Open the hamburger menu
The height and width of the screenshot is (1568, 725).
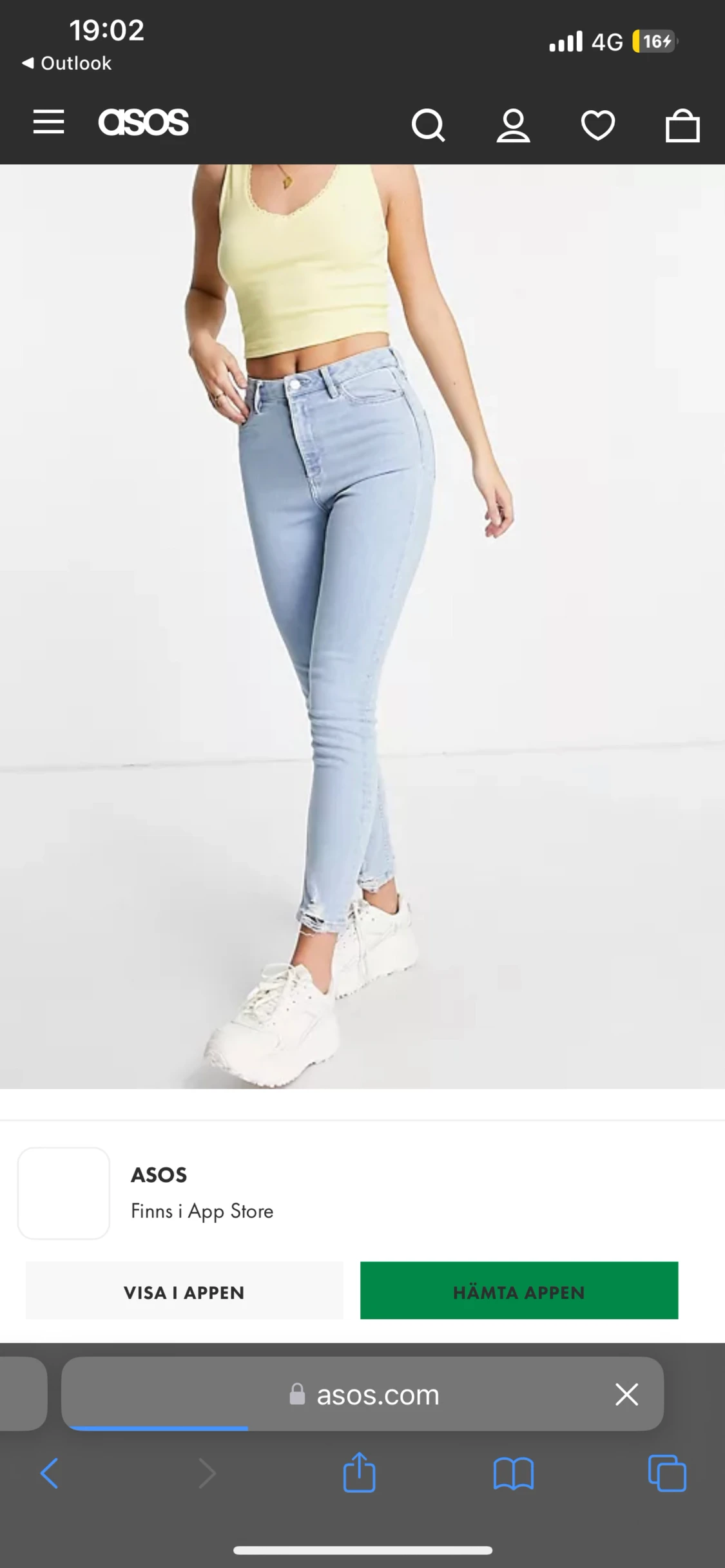(49, 122)
